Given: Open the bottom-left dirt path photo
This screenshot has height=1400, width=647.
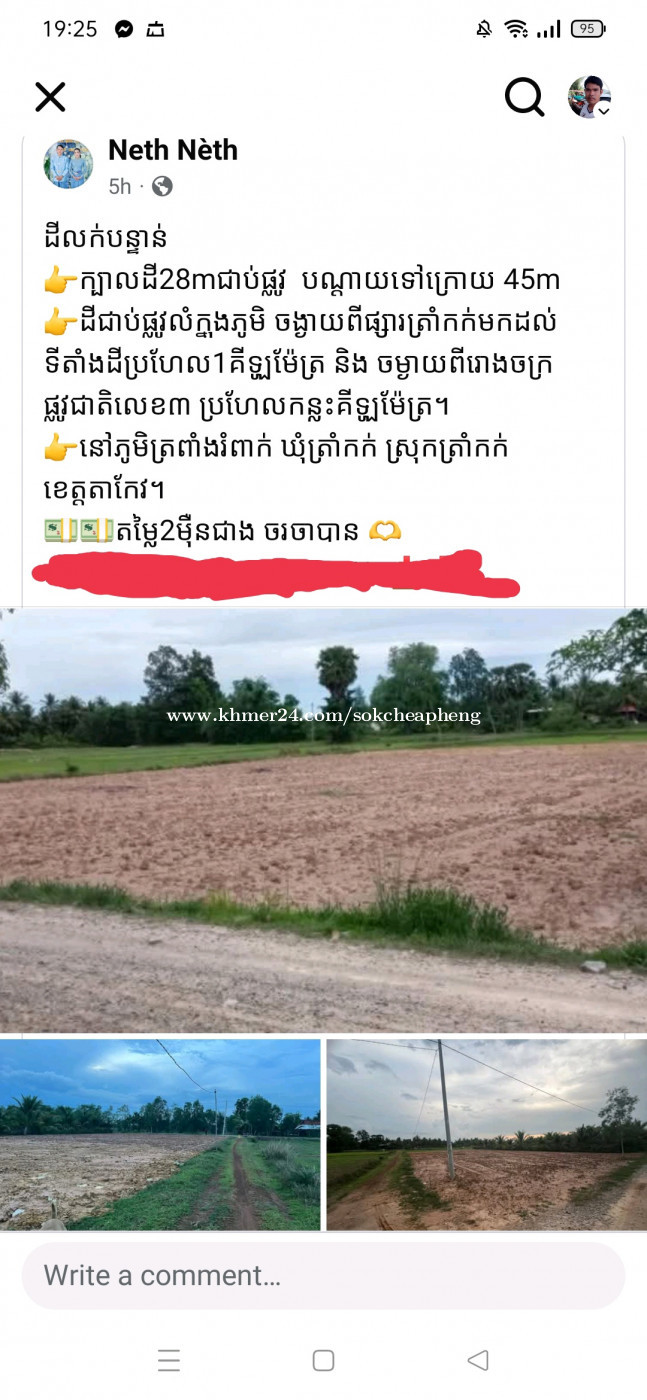Looking at the screenshot, I should click(x=160, y=1135).
